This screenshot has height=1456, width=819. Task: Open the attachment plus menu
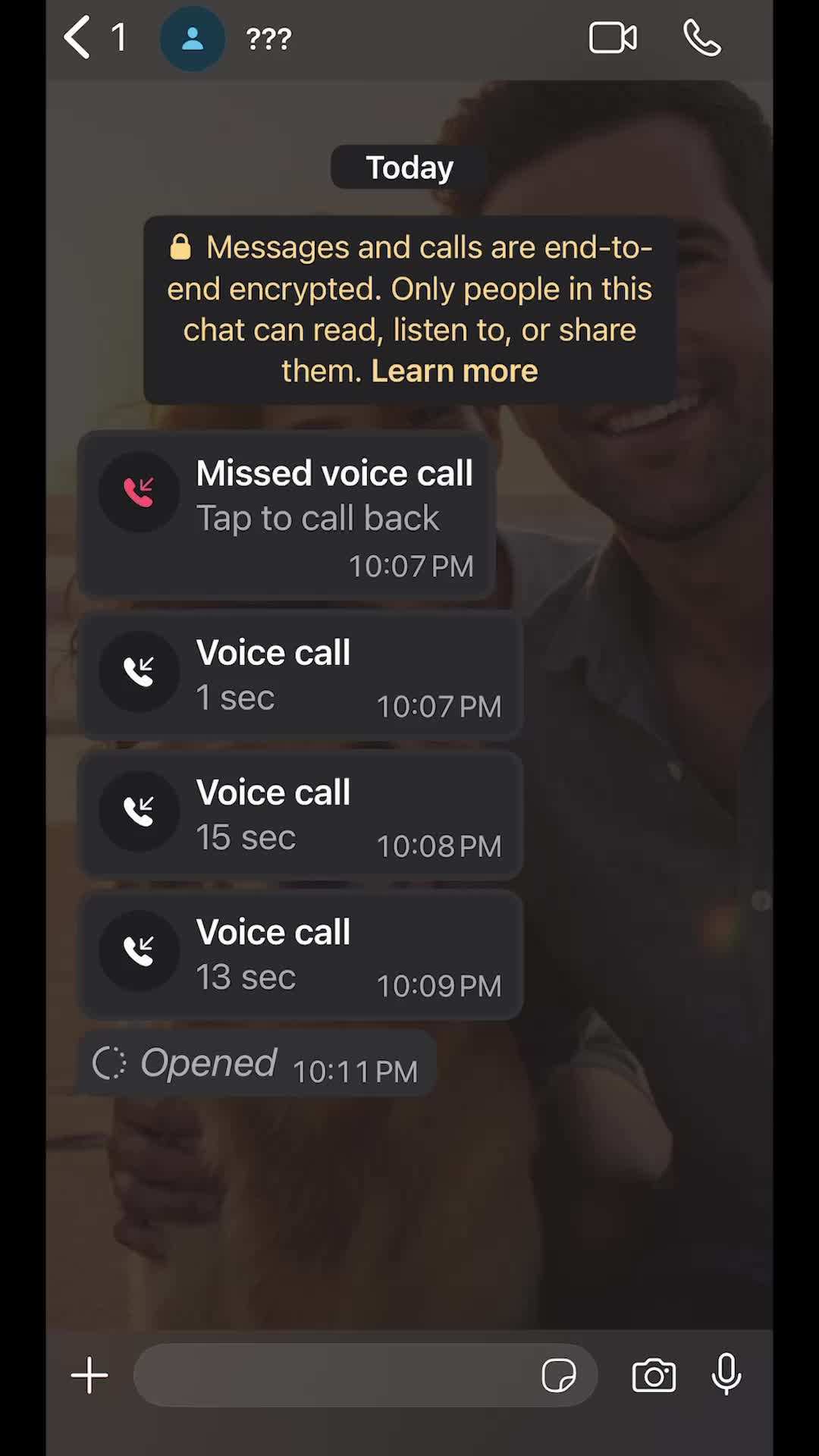pos(89,1375)
